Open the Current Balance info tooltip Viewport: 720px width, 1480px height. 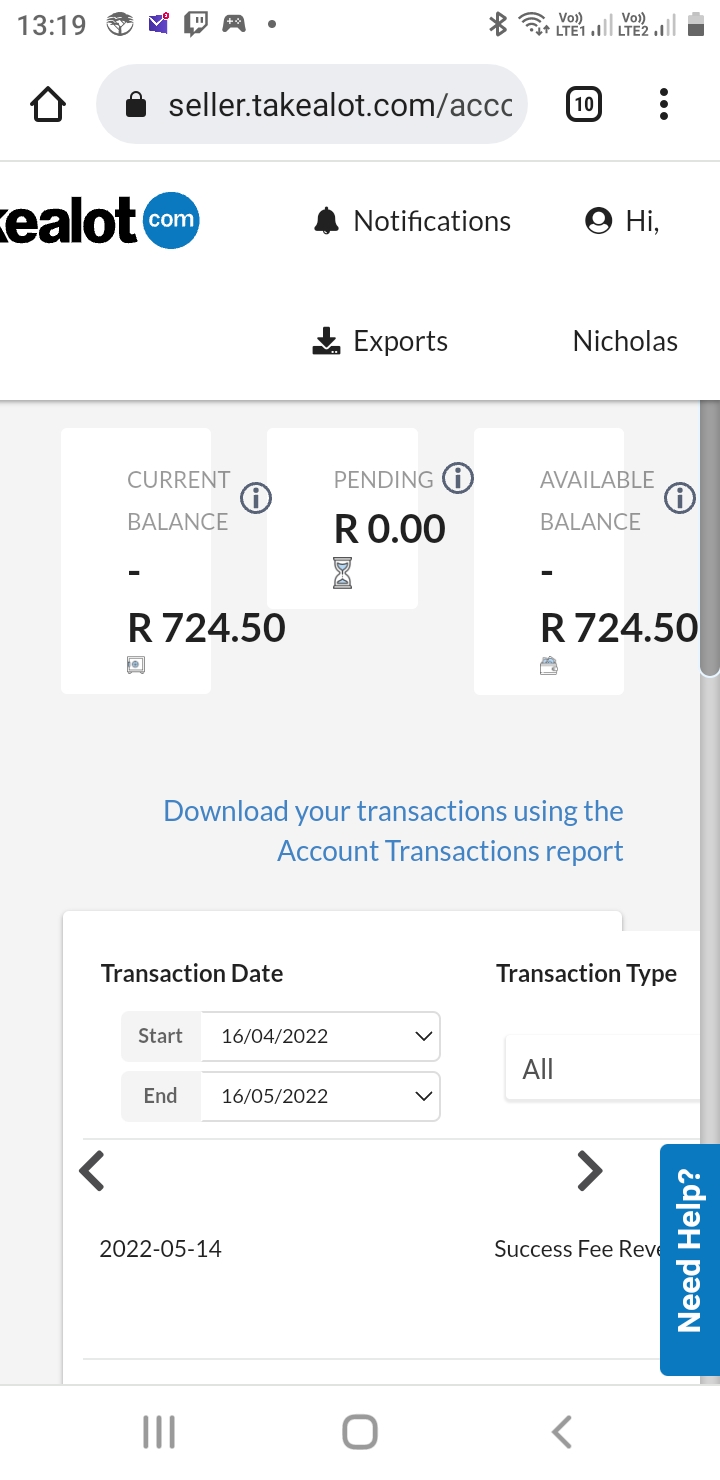click(255, 498)
